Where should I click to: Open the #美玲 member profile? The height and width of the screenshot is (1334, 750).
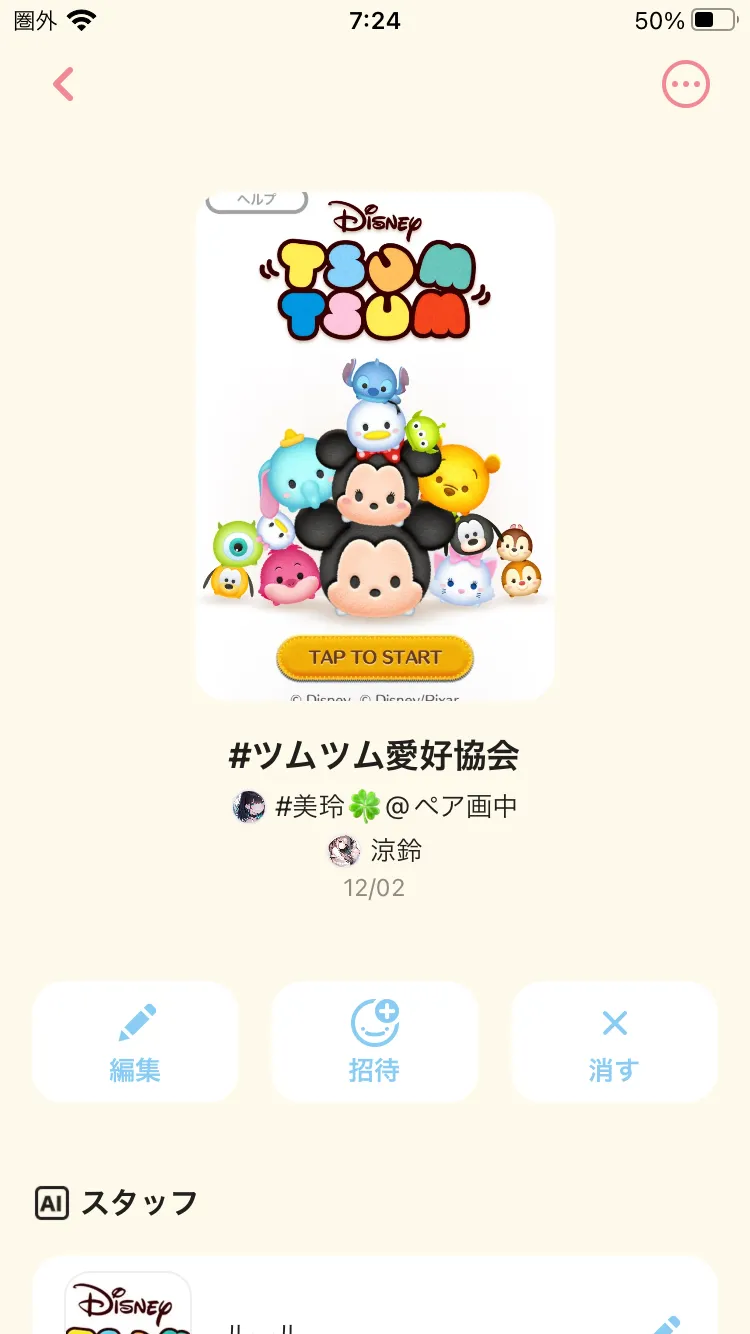[x=375, y=806]
